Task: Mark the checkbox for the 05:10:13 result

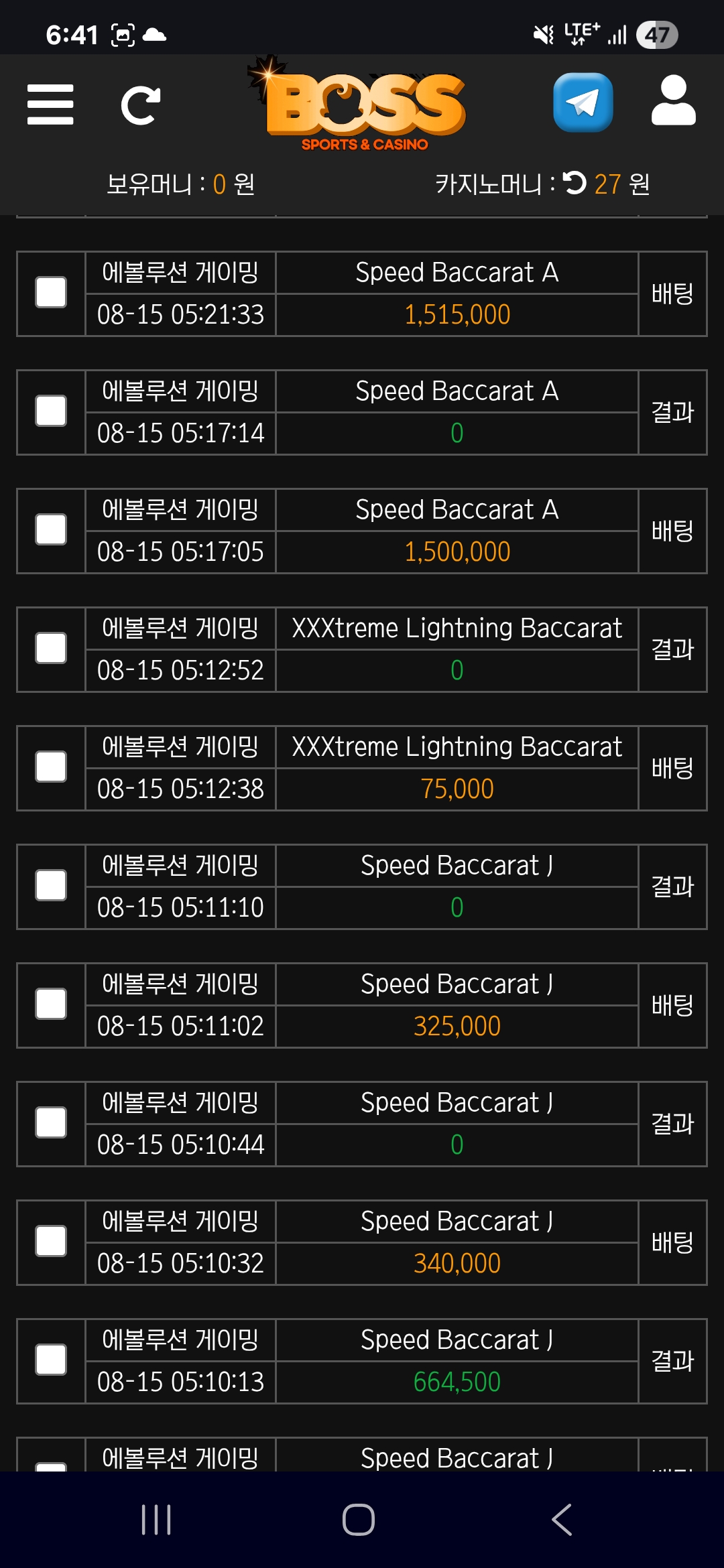Action: (51, 1360)
